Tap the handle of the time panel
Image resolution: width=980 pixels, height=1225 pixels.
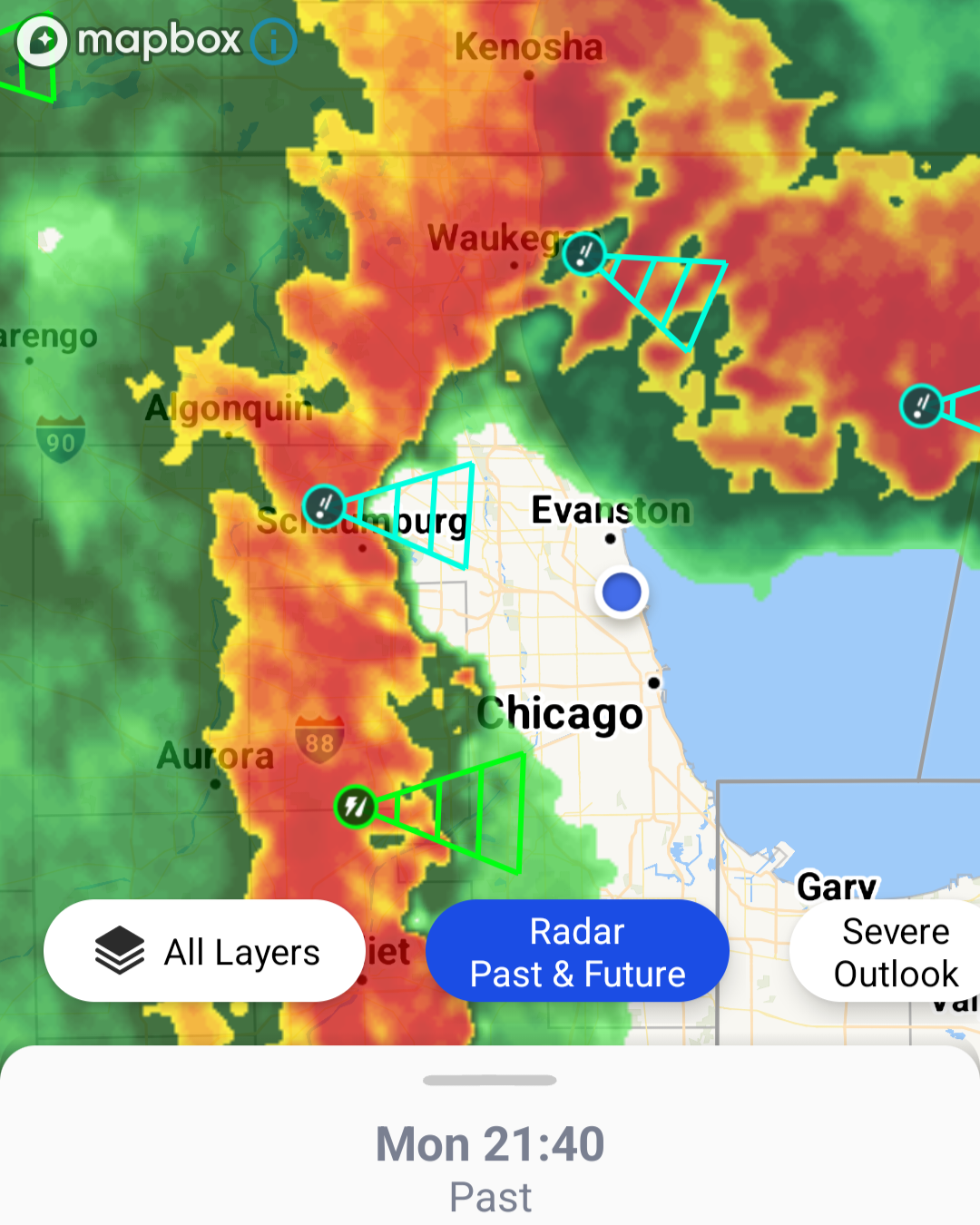tap(490, 1080)
